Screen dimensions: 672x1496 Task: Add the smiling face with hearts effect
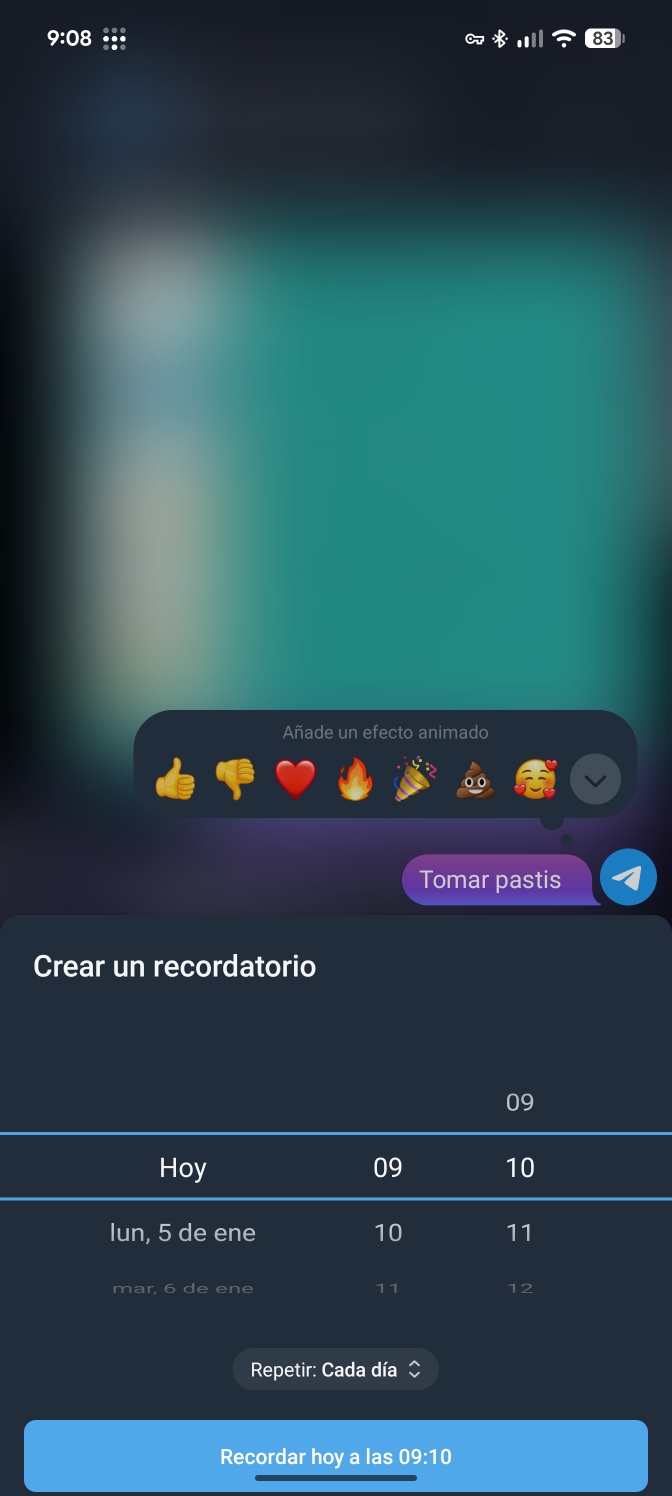535,778
